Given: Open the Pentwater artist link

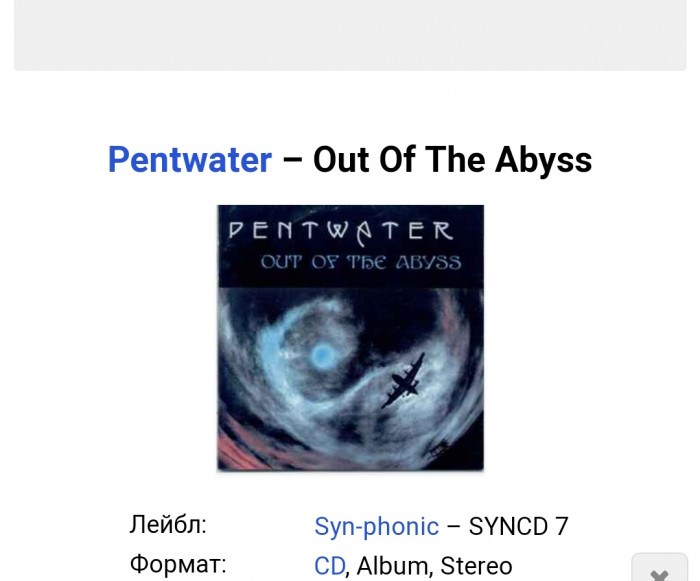Looking at the screenshot, I should (x=190, y=160).
